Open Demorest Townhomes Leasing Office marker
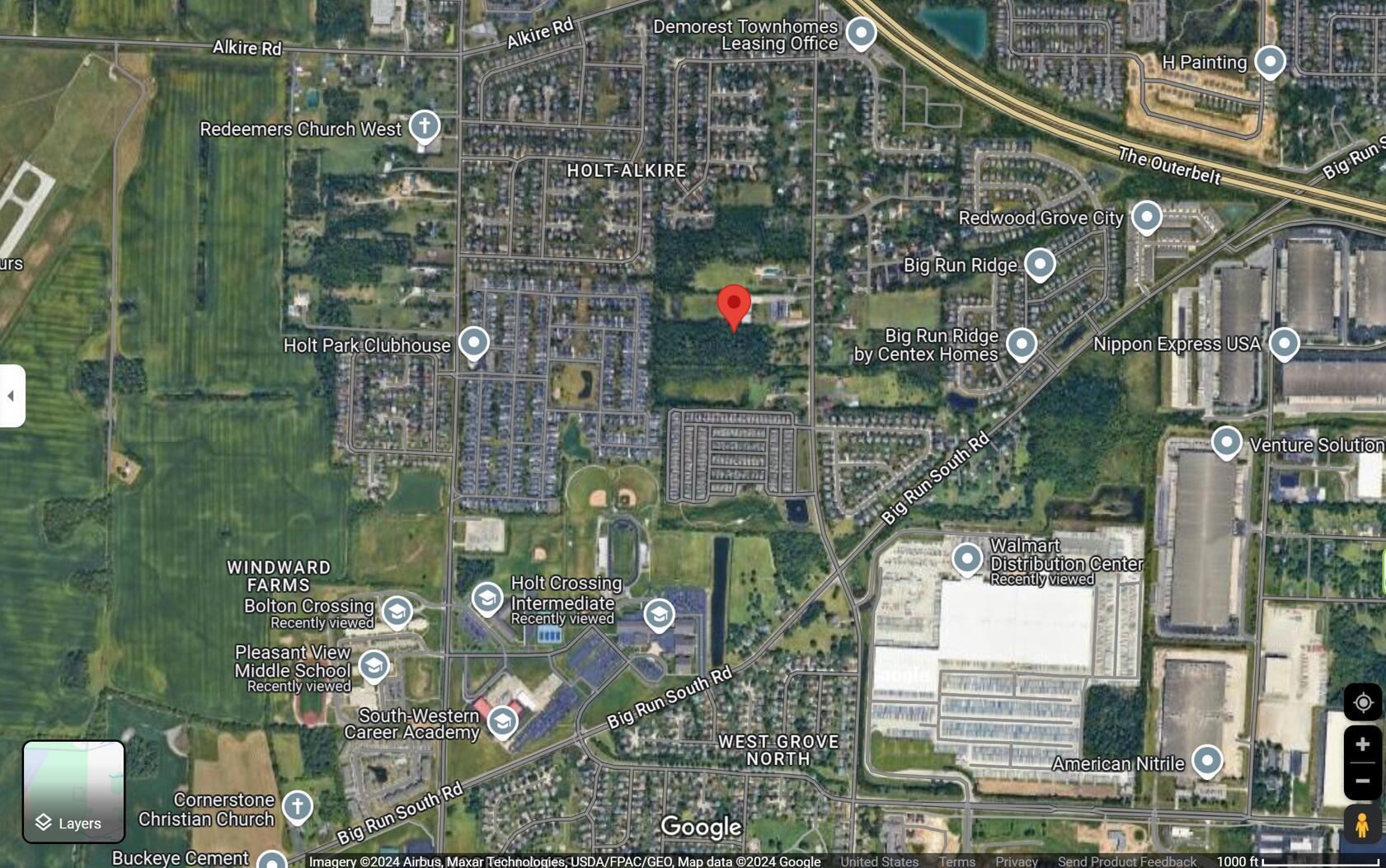 point(861,33)
